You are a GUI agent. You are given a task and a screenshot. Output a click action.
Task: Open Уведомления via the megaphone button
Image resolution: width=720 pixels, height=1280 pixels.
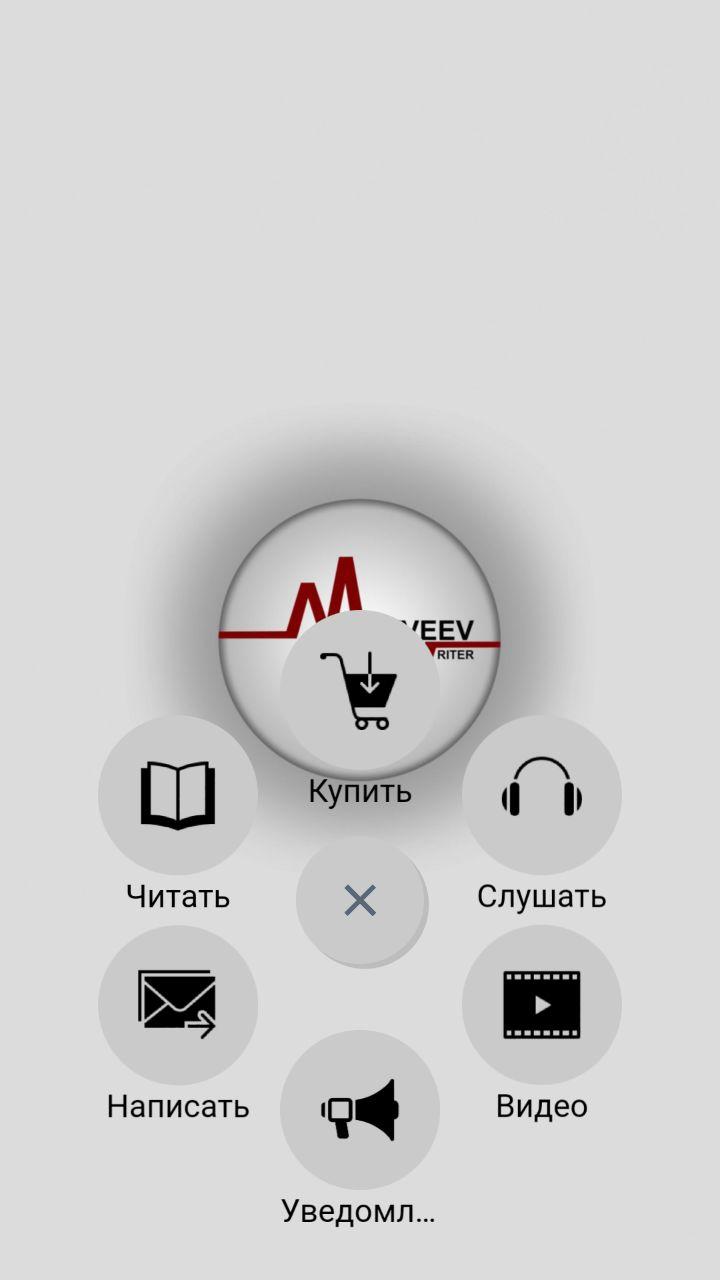coord(360,1110)
